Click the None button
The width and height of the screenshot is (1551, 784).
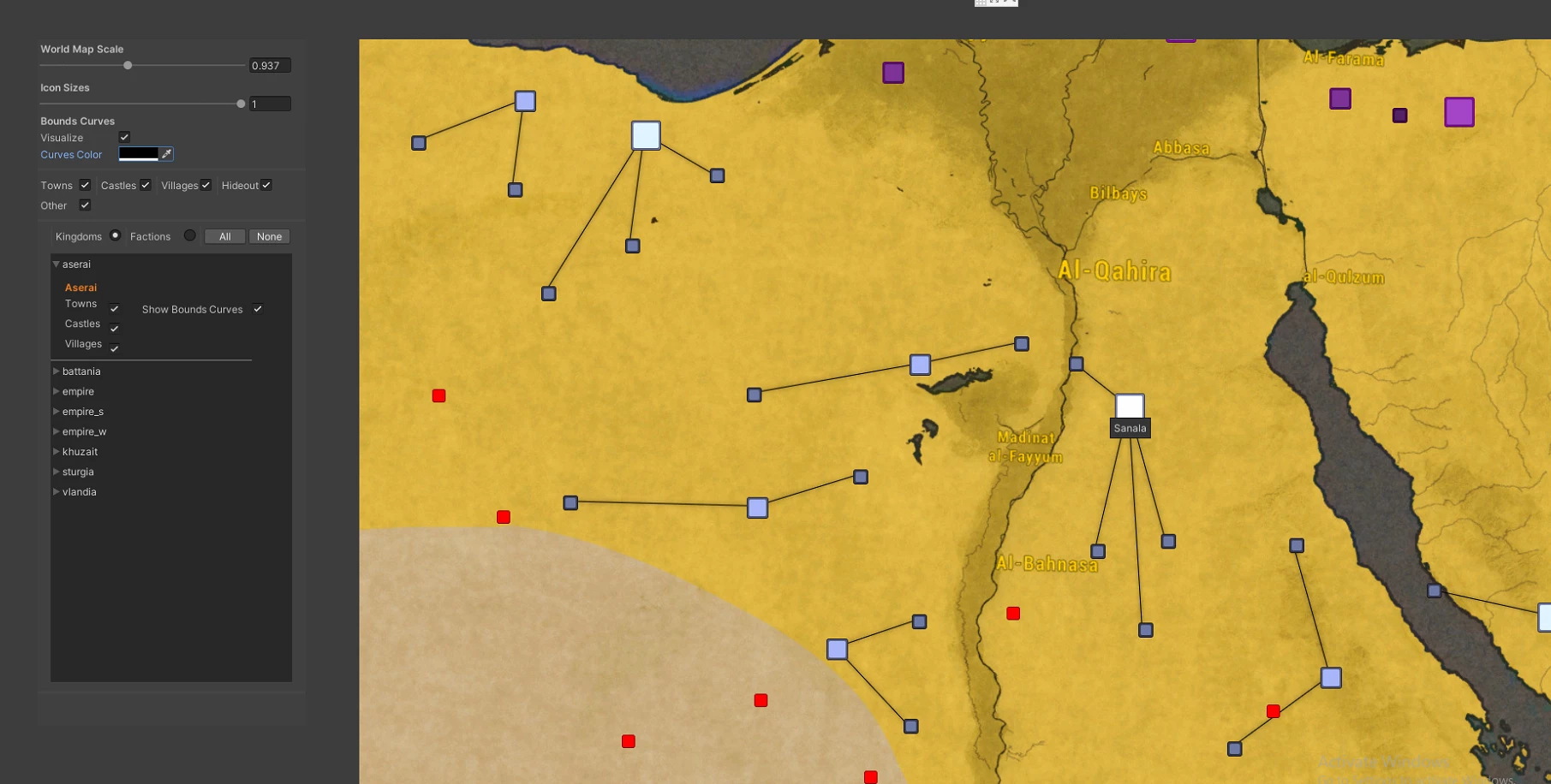tap(269, 236)
